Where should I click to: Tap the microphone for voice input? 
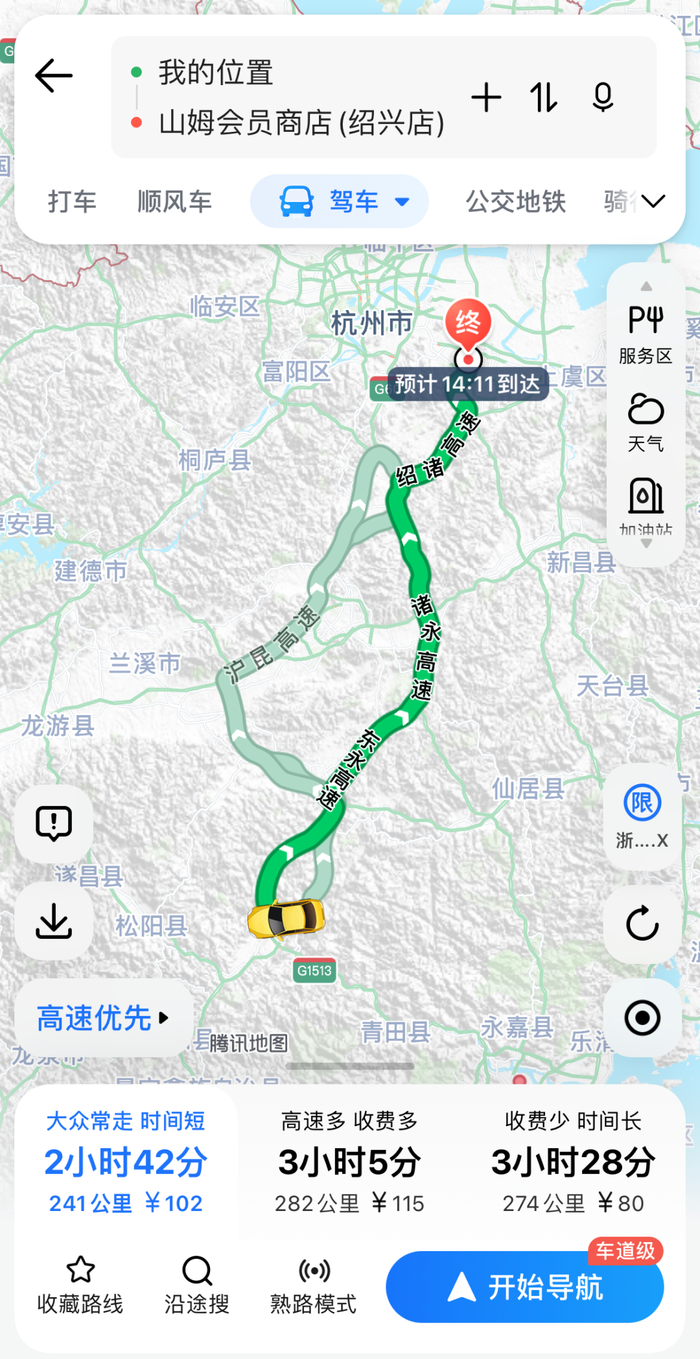(602, 98)
